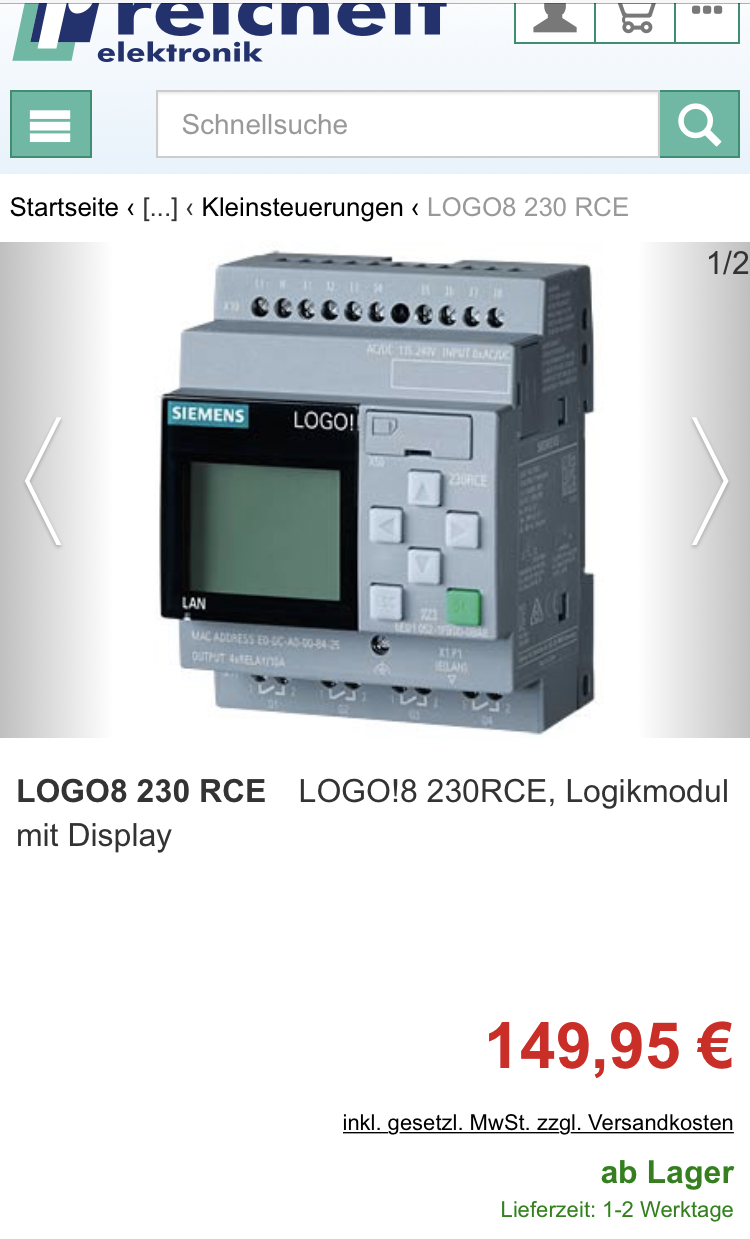This screenshot has height=1239, width=750.
Task: Open the LOGO8 product image
Action: [377, 490]
